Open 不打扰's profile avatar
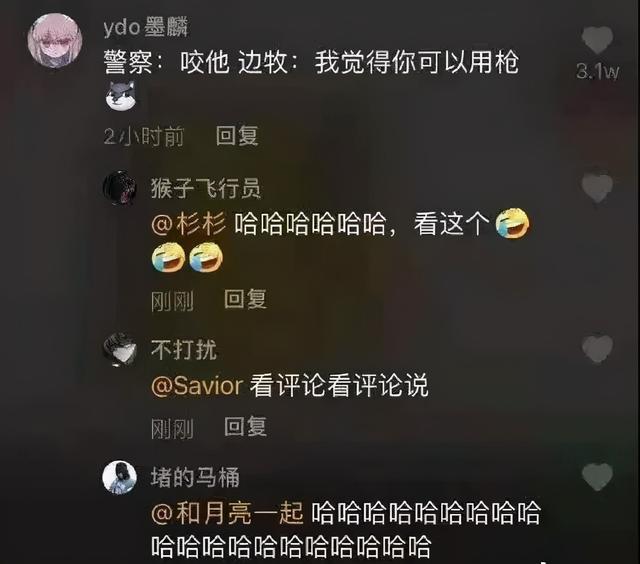The width and height of the screenshot is (640, 564). (120, 349)
